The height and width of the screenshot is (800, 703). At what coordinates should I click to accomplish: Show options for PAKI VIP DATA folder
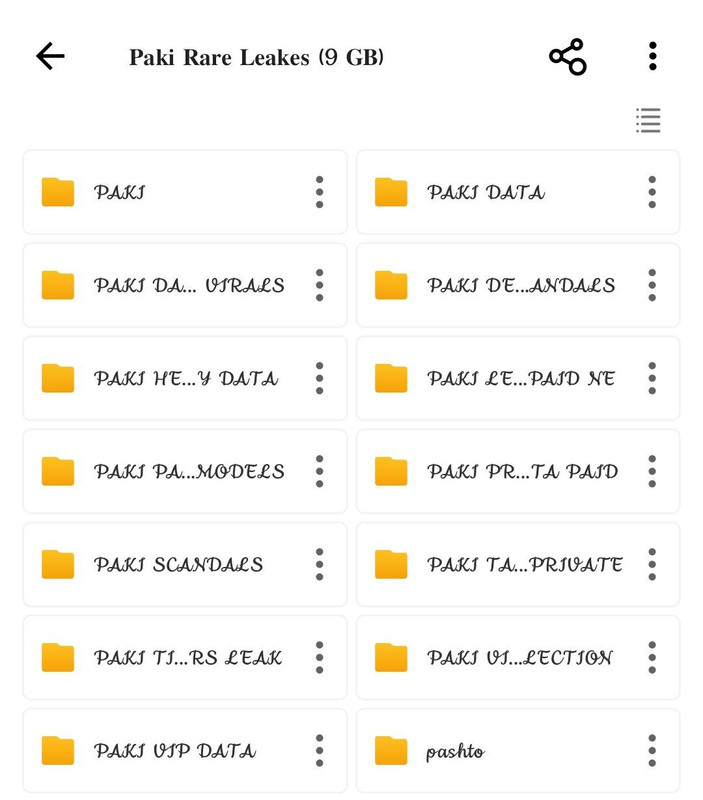(319, 751)
